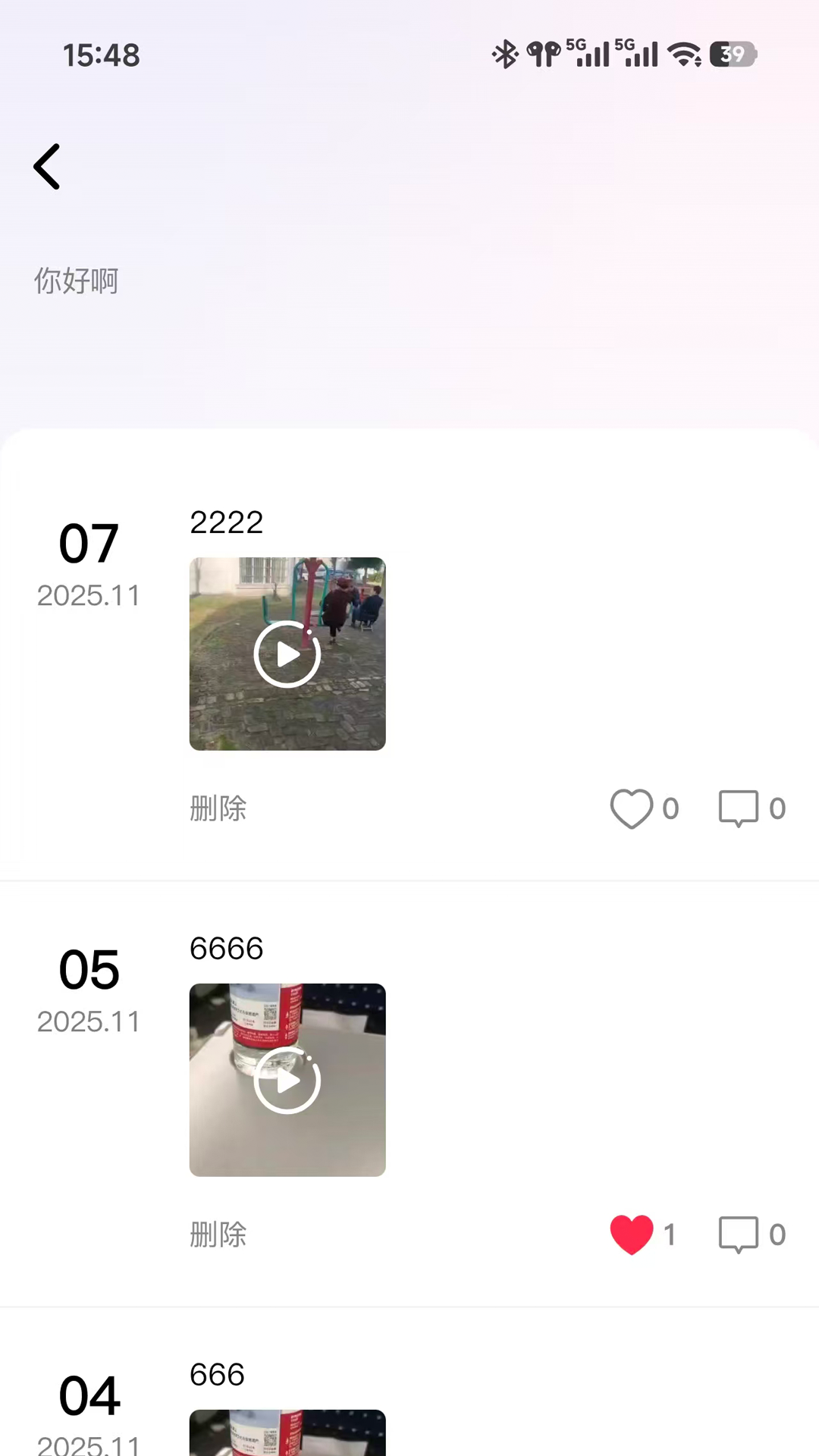Delete the 2222 post via 删除
This screenshot has height=1456, width=819.
coord(218,809)
